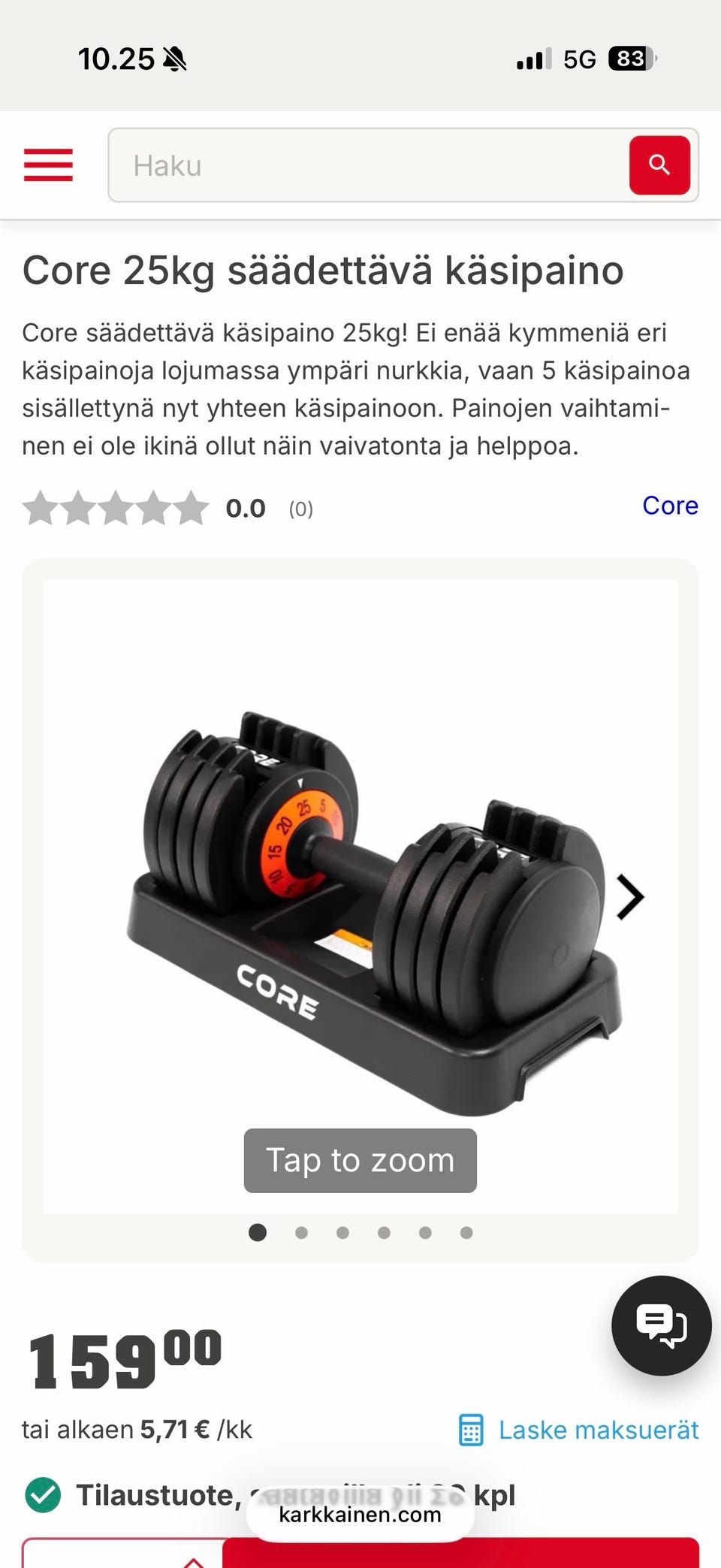The height and width of the screenshot is (1568, 721).
Task: Show the next product image arrow
Action: coord(629,897)
